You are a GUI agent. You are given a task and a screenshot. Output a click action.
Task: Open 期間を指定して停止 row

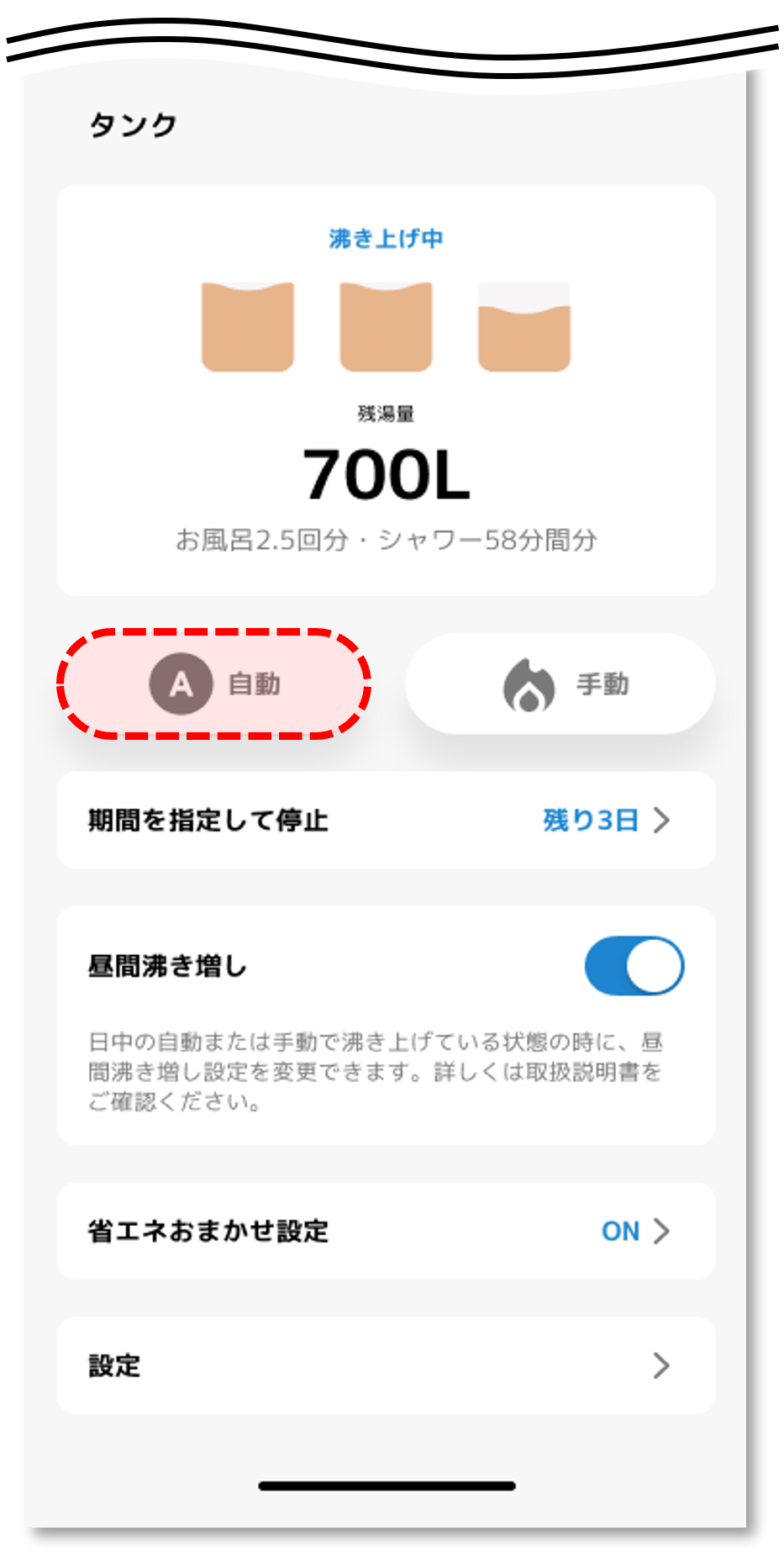(386, 820)
